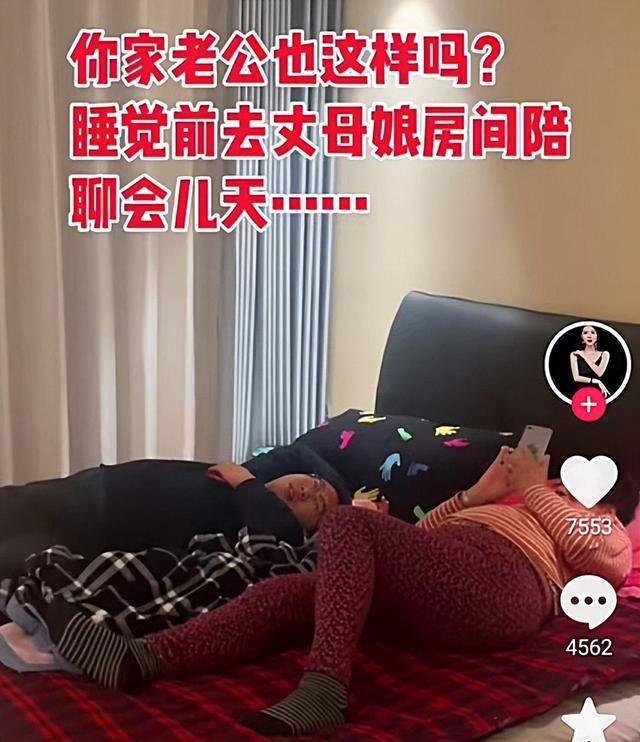Open the comments on this video
The width and height of the screenshot is (640, 742).
588,603
